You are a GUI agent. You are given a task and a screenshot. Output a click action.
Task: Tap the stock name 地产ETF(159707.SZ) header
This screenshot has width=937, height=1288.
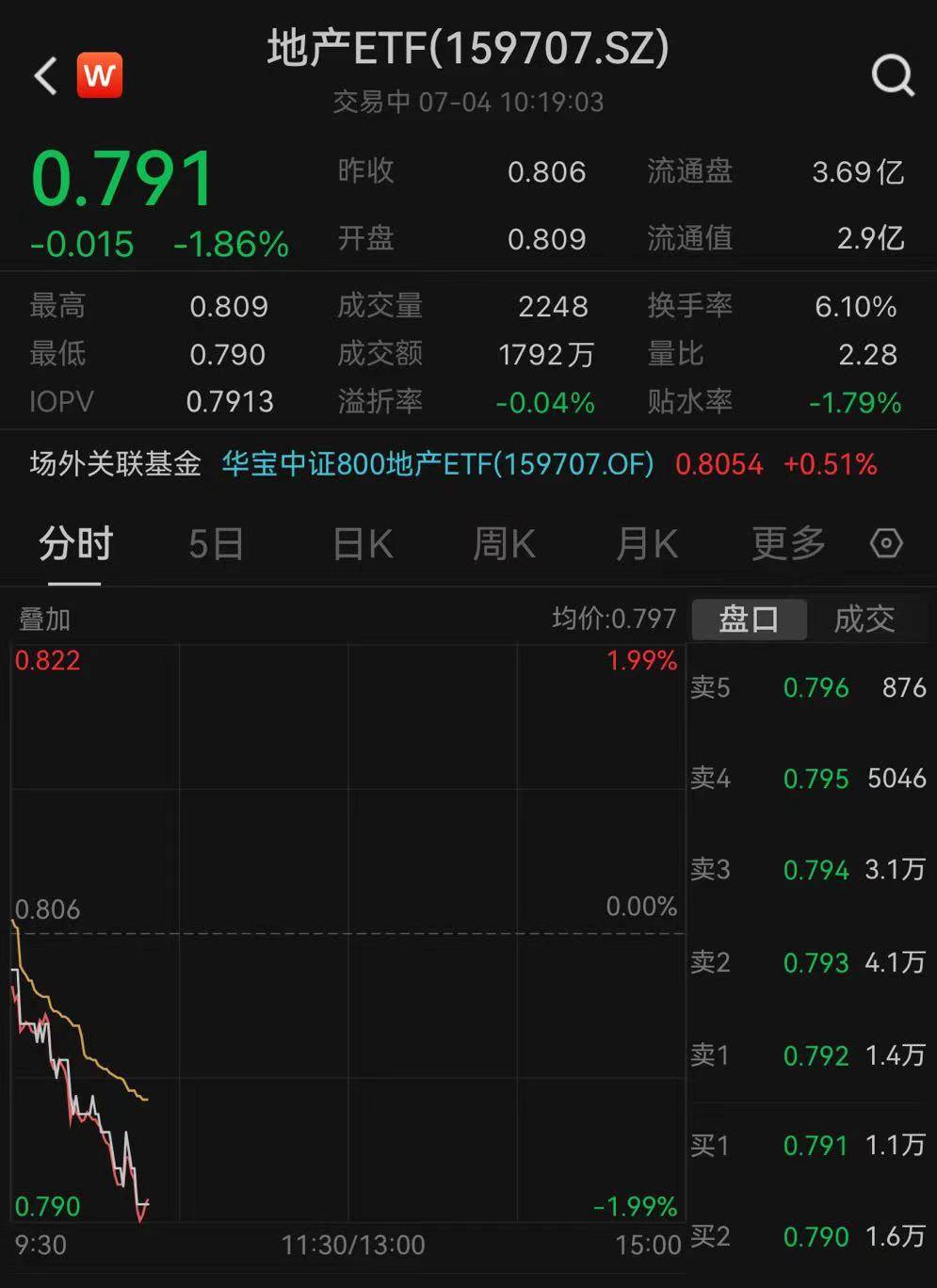pos(468,51)
